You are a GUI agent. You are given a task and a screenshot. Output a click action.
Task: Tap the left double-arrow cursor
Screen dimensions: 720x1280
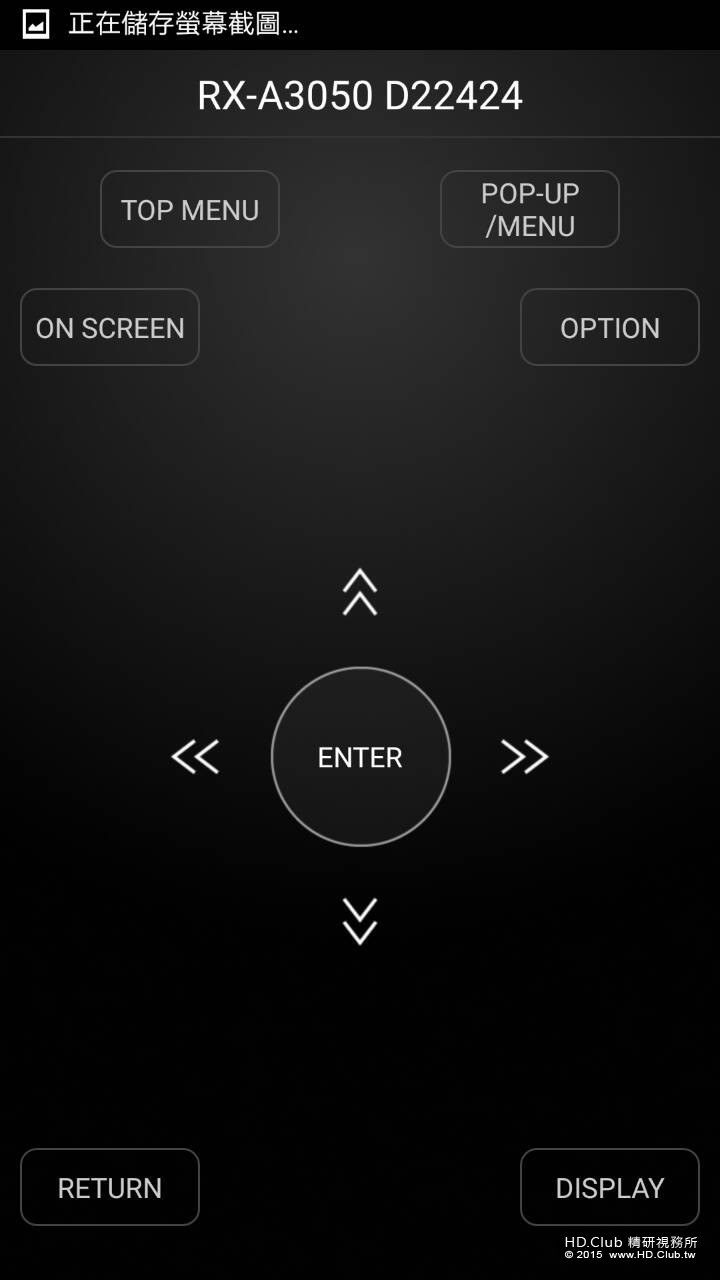coord(195,757)
